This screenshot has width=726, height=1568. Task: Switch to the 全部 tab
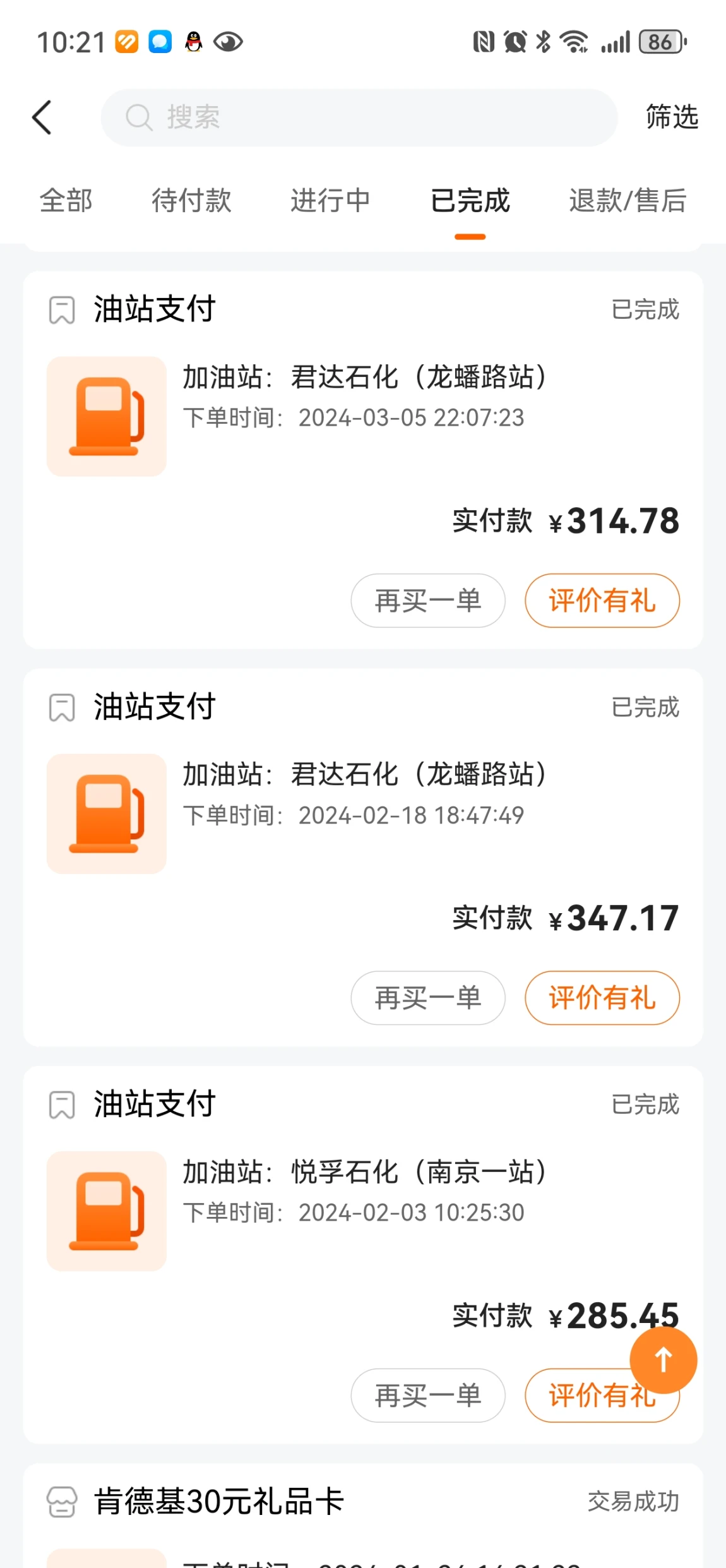(66, 201)
